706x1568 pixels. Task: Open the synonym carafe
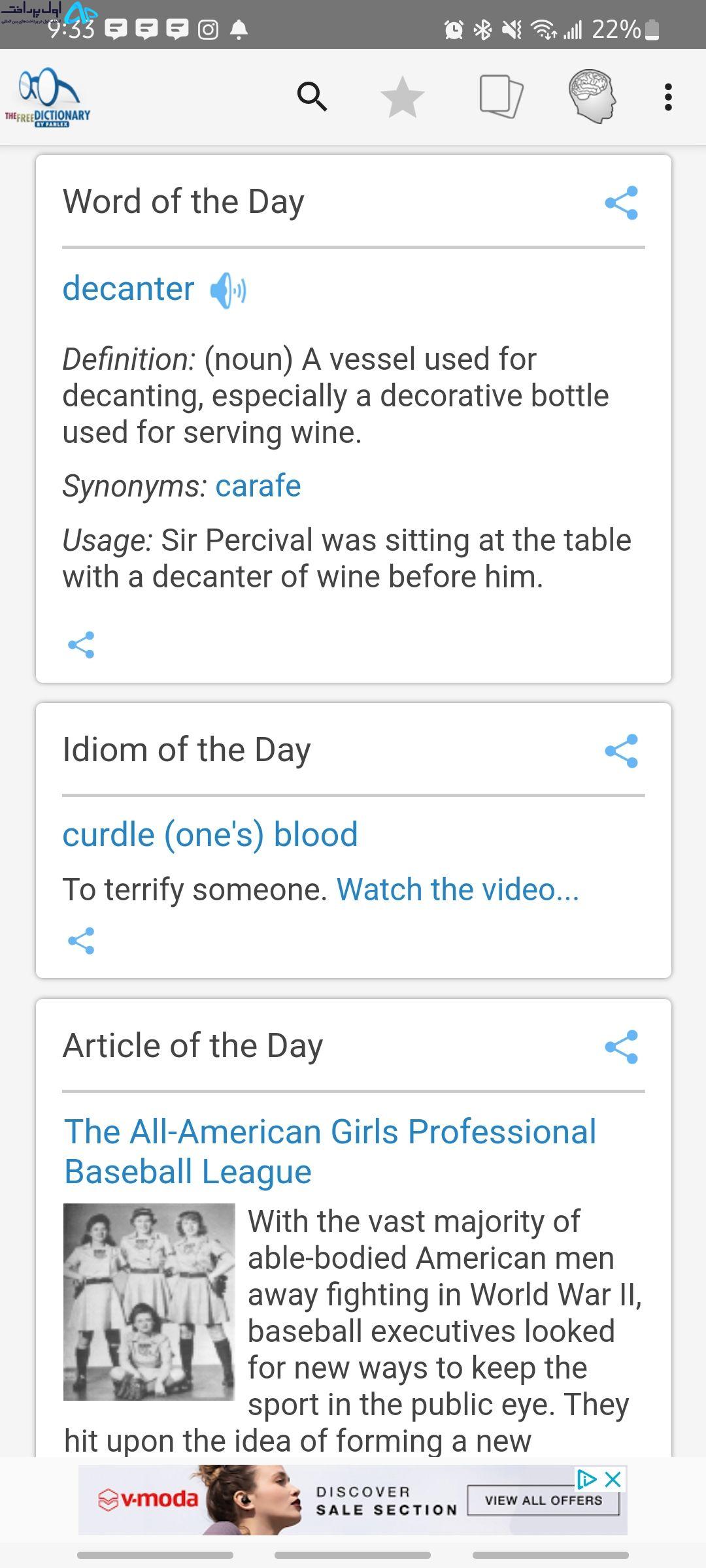click(x=258, y=485)
